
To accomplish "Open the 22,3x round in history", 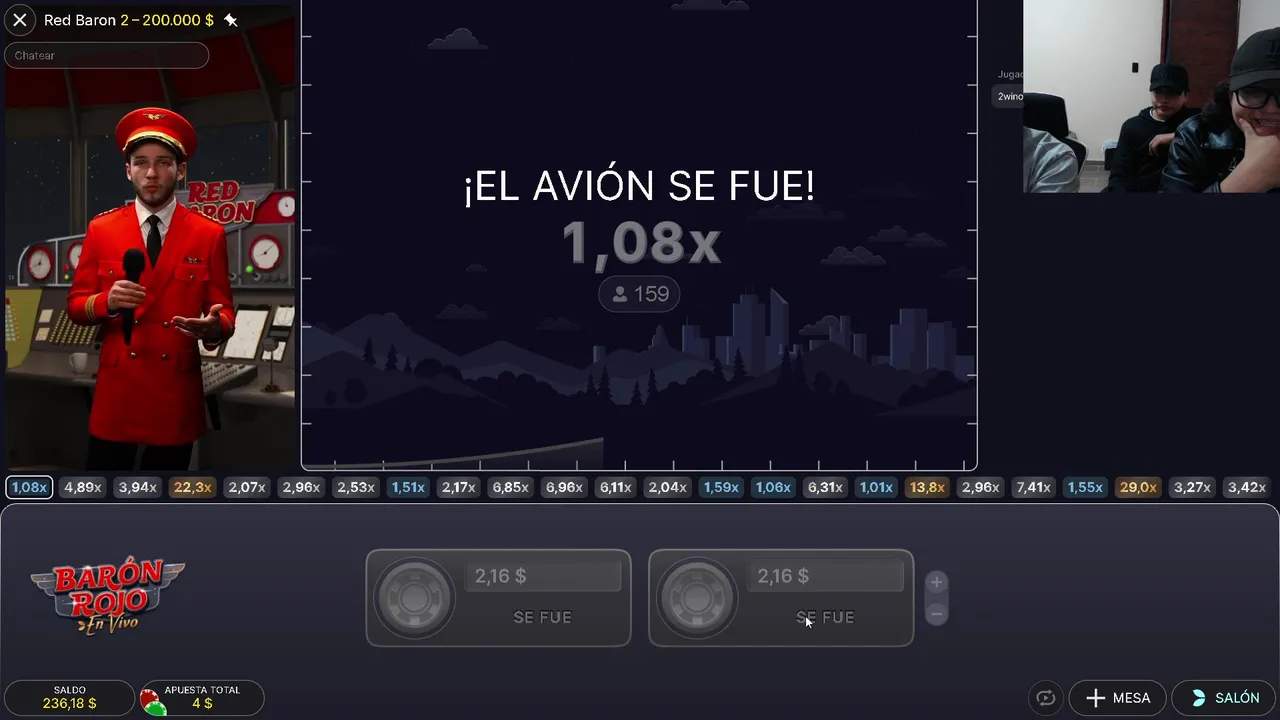I will 192,487.
